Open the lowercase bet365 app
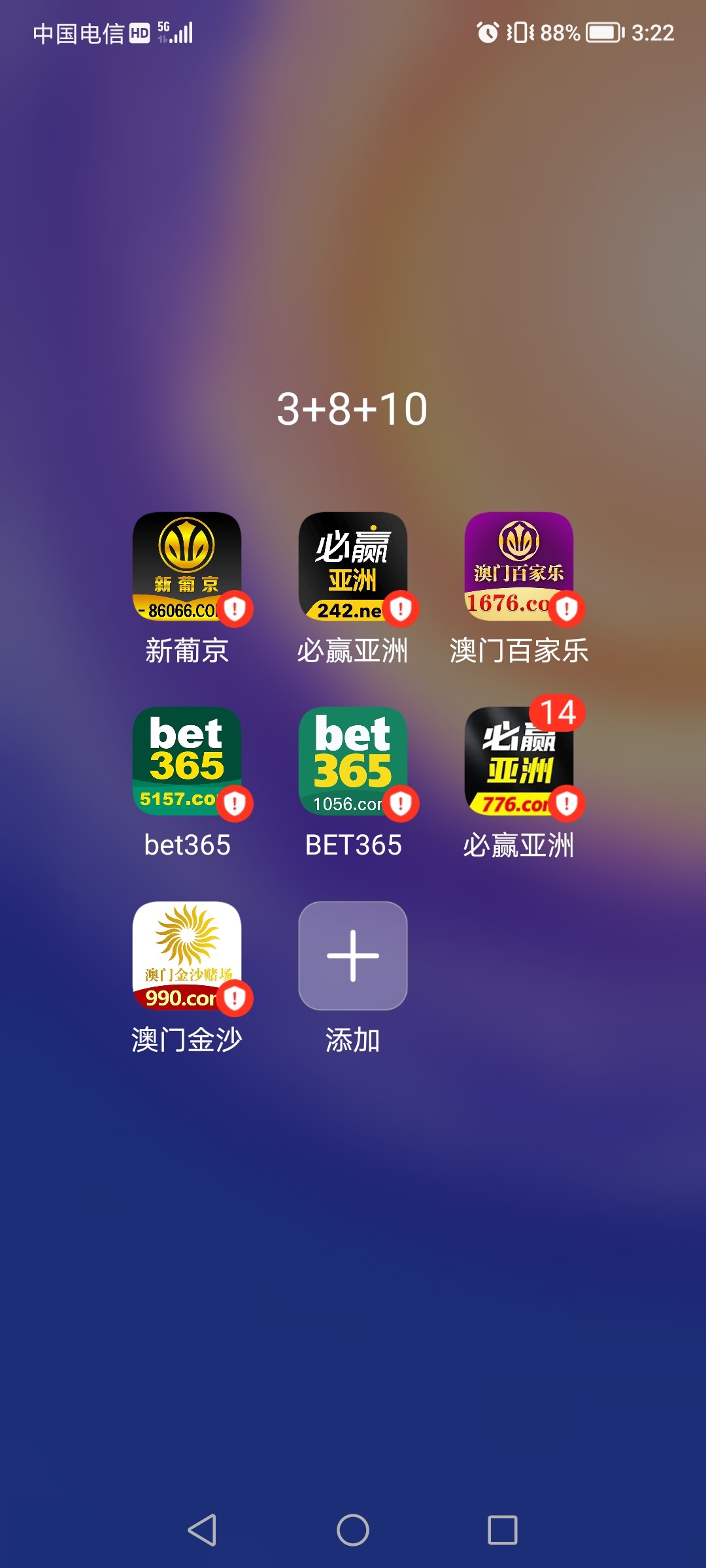Screen dimensions: 706x1568 coord(187,762)
